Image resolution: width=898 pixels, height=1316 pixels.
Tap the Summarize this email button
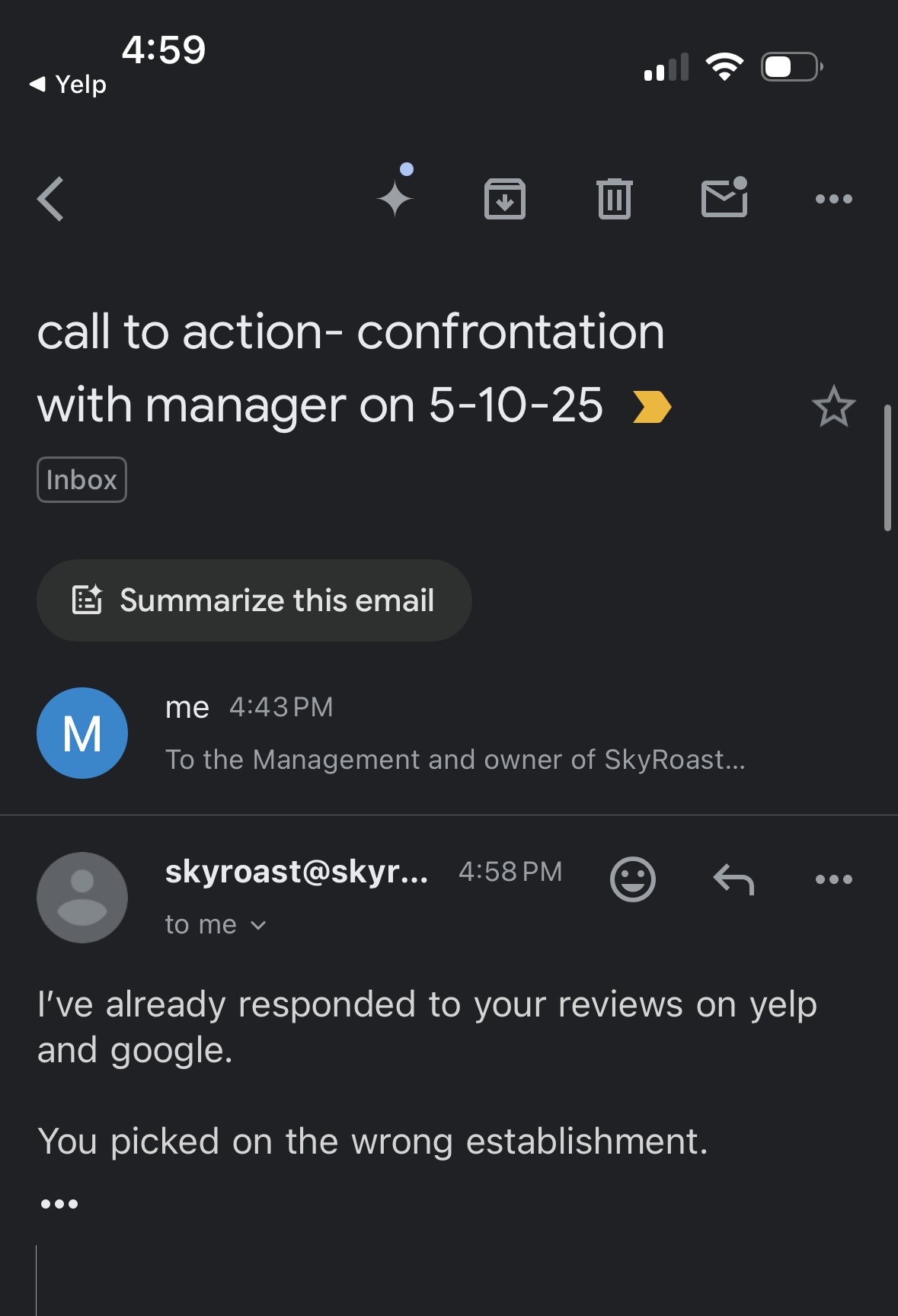tap(254, 600)
